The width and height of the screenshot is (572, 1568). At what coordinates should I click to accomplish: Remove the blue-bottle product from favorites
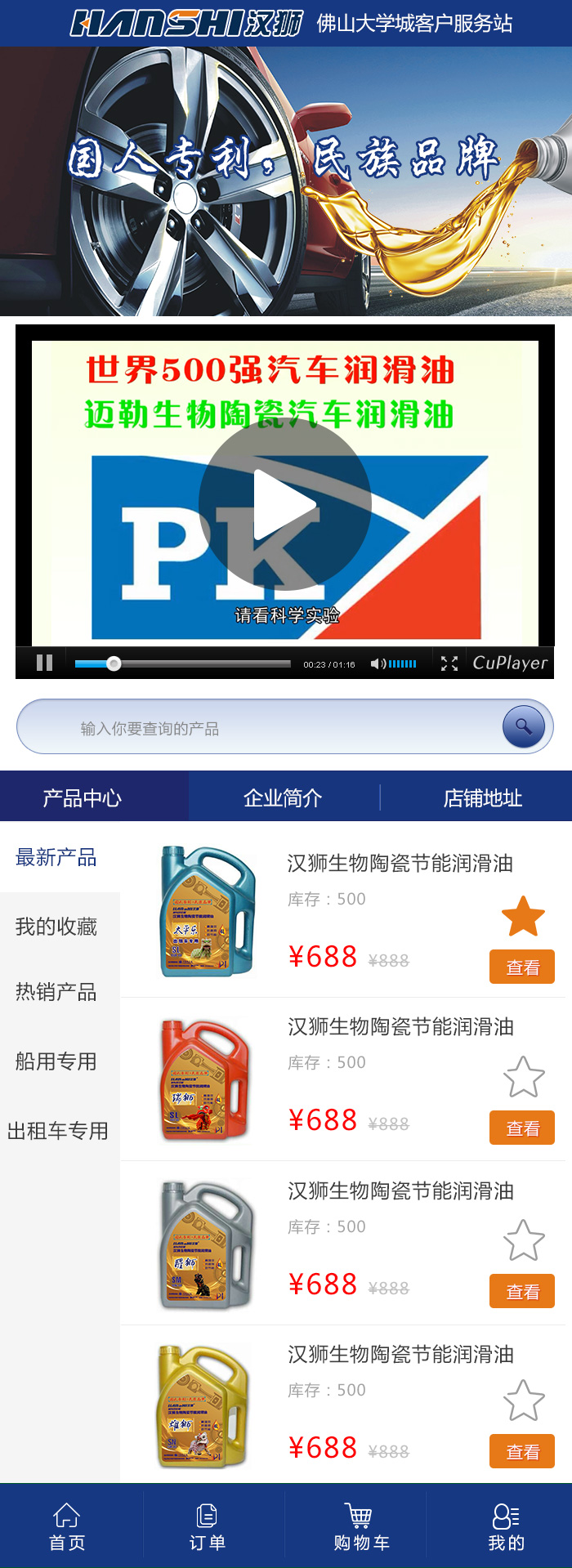(523, 916)
